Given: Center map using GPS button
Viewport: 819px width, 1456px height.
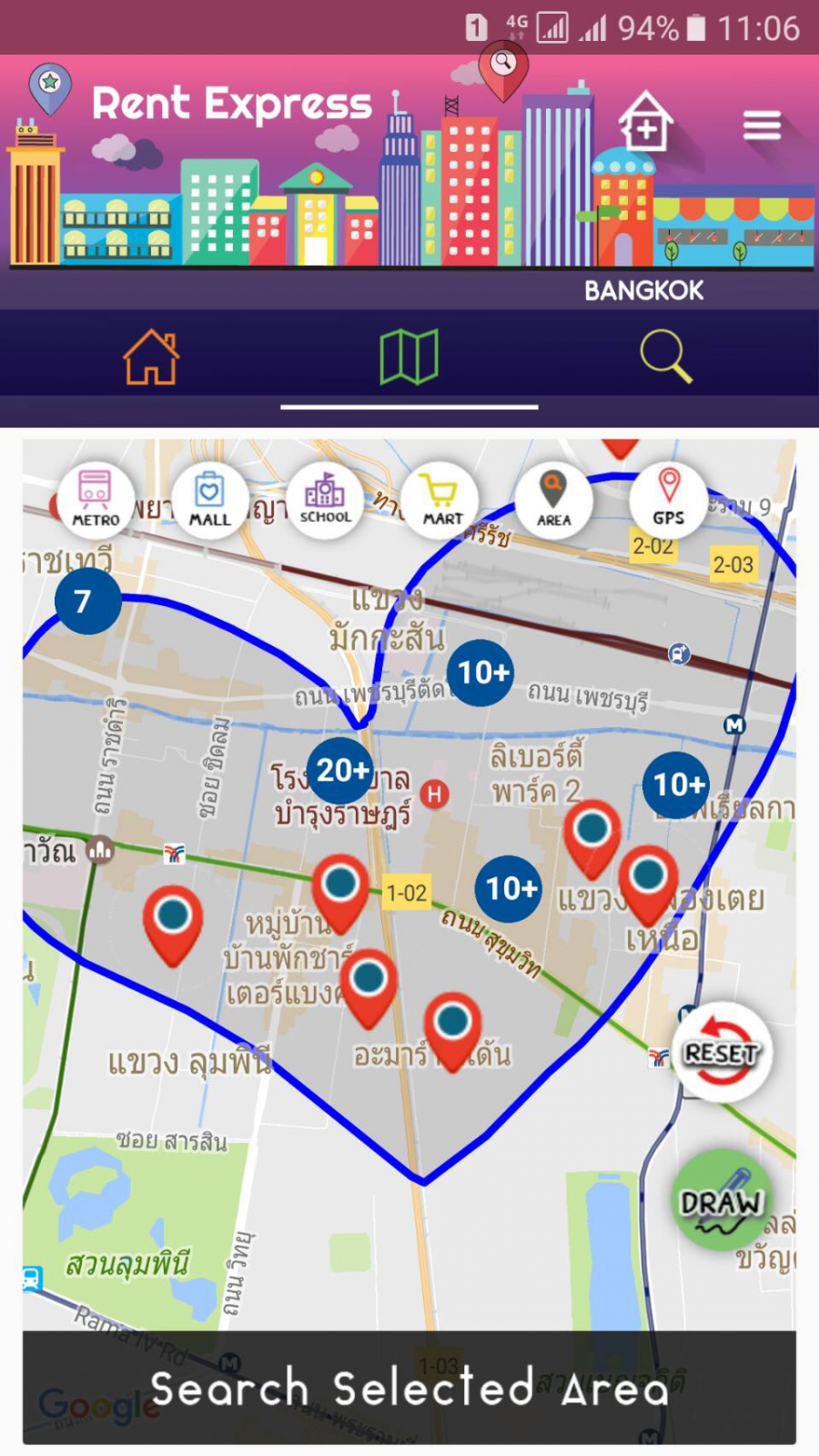Looking at the screenshot, I should [668, 500].
